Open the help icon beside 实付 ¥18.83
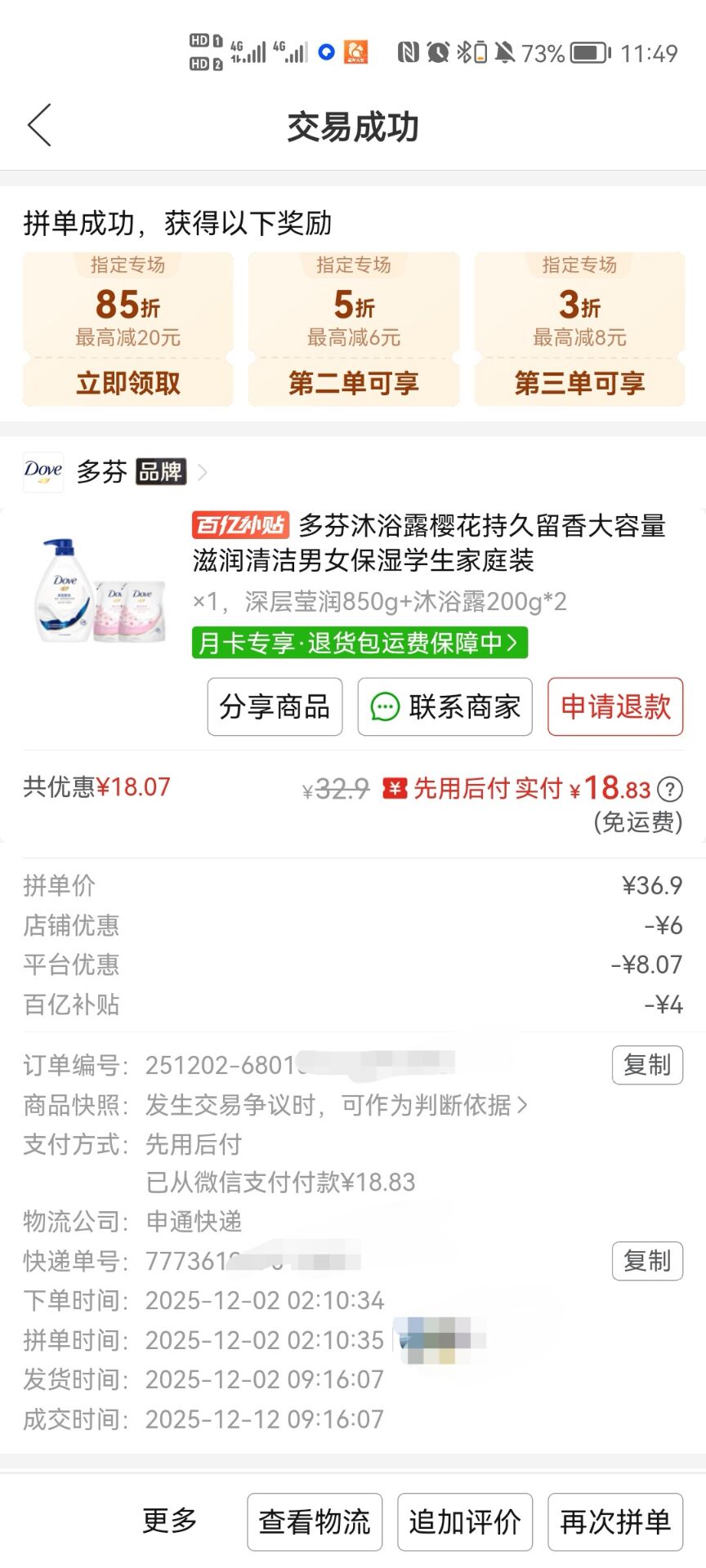 click(x=670, y=790)
